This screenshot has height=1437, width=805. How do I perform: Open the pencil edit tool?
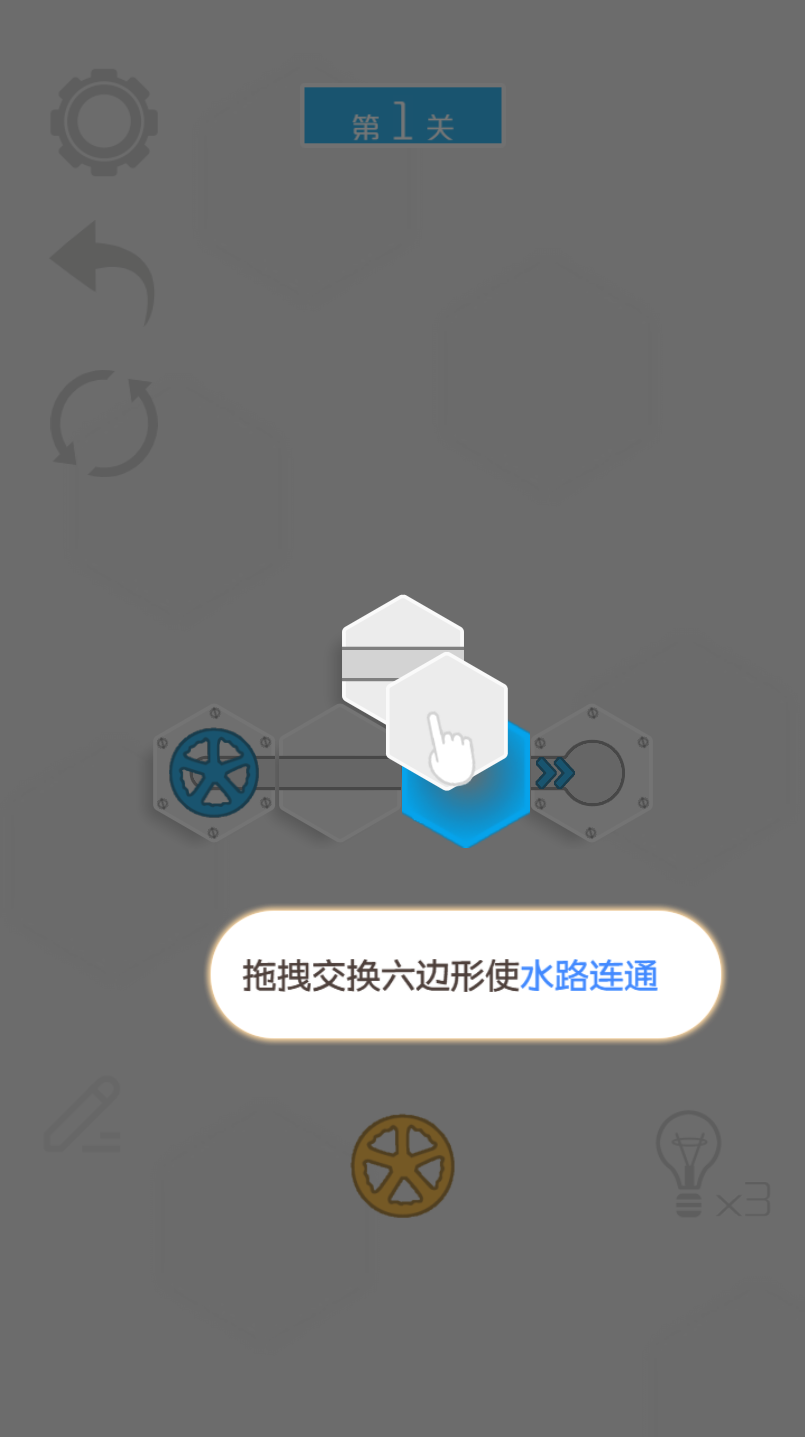click(x=83, y=1115)
